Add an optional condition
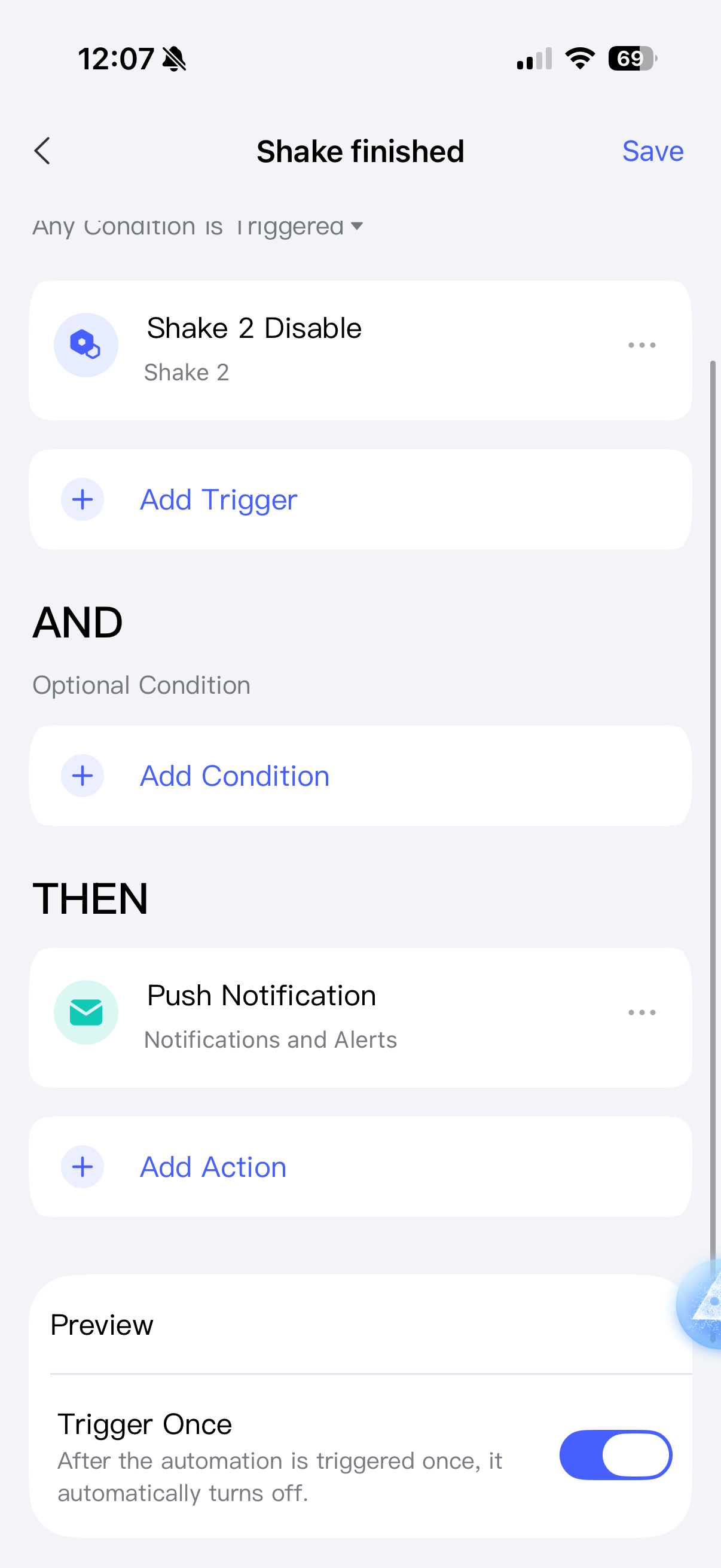721x1568 pixels. point(234,776)
